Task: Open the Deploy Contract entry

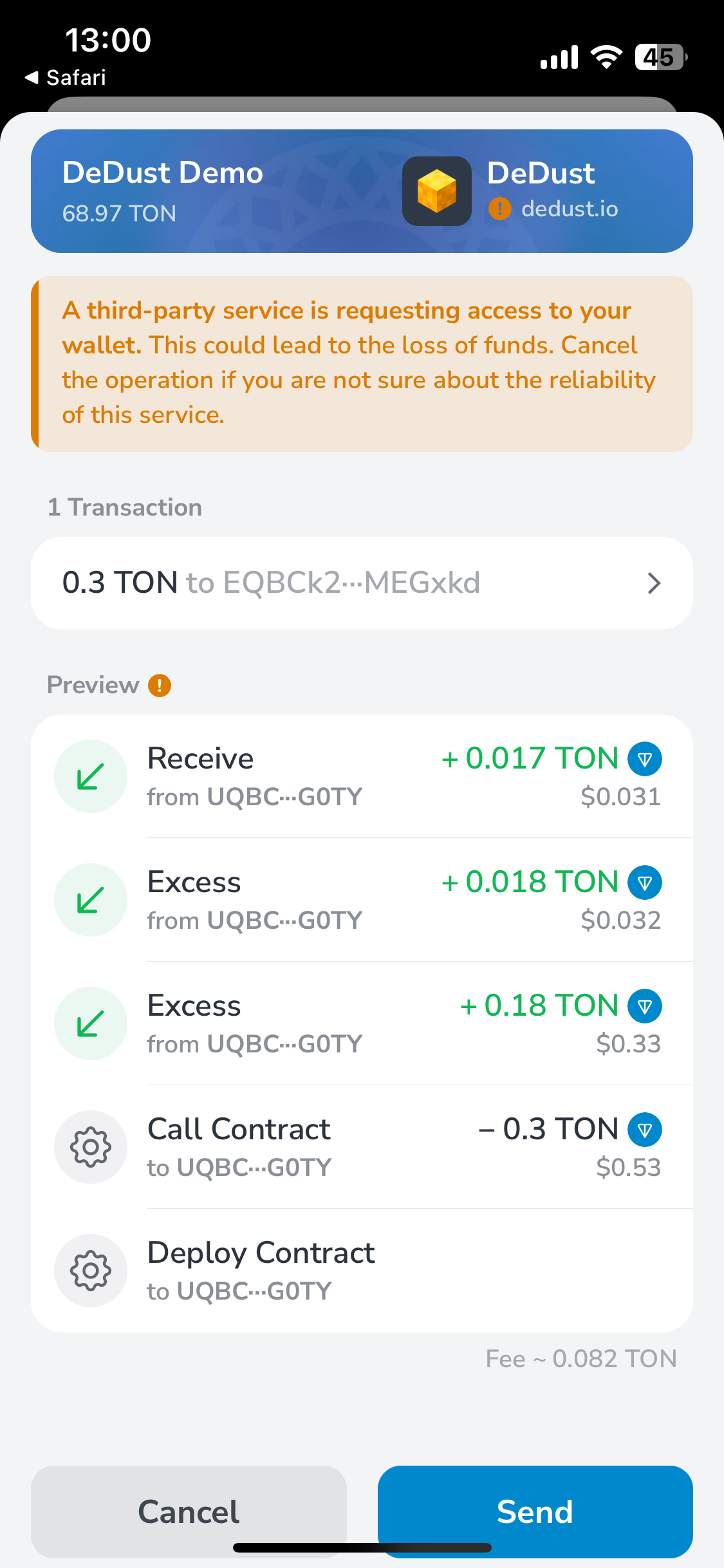Action: click(x=362, y=1271)
